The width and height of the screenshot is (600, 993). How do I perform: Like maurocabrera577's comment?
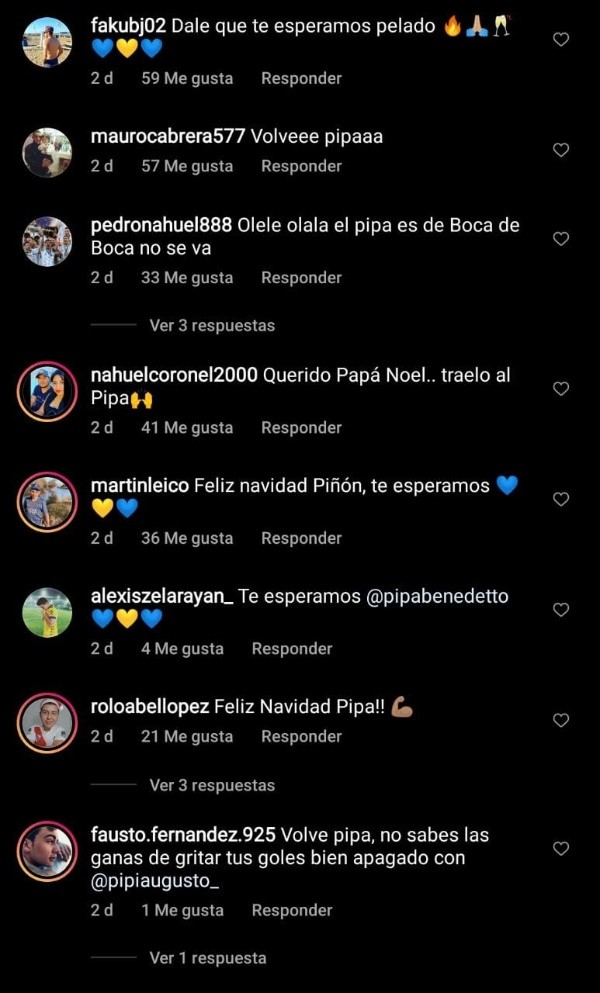[561, 150]
